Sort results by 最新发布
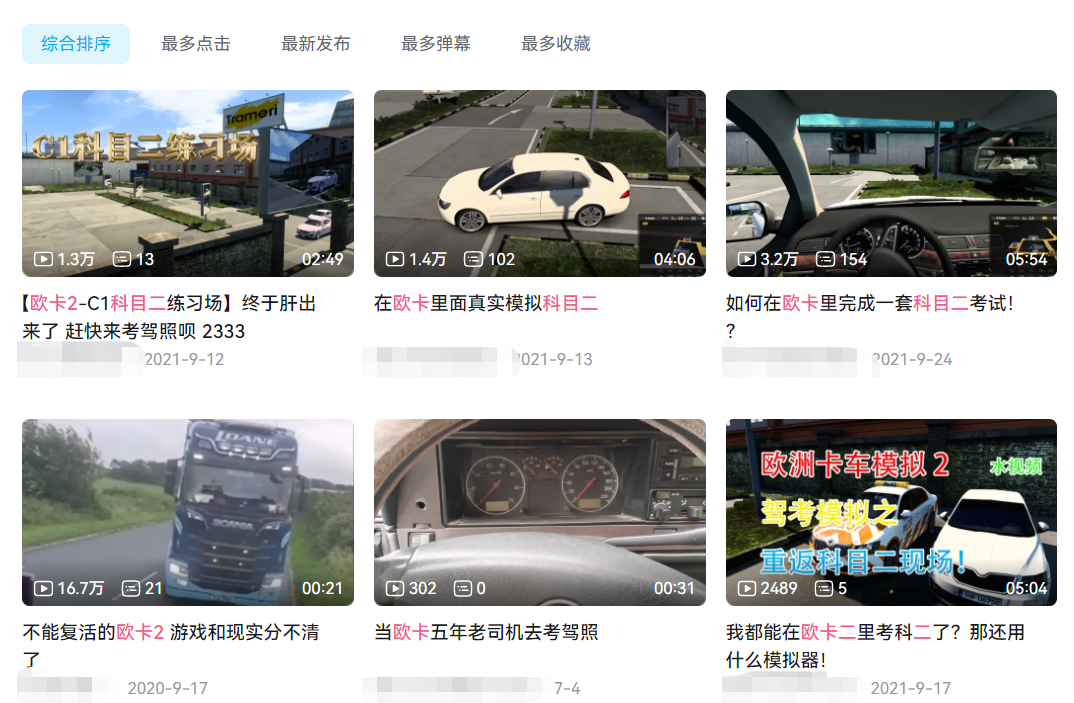The image size is (1074, 703). [316, 44]
